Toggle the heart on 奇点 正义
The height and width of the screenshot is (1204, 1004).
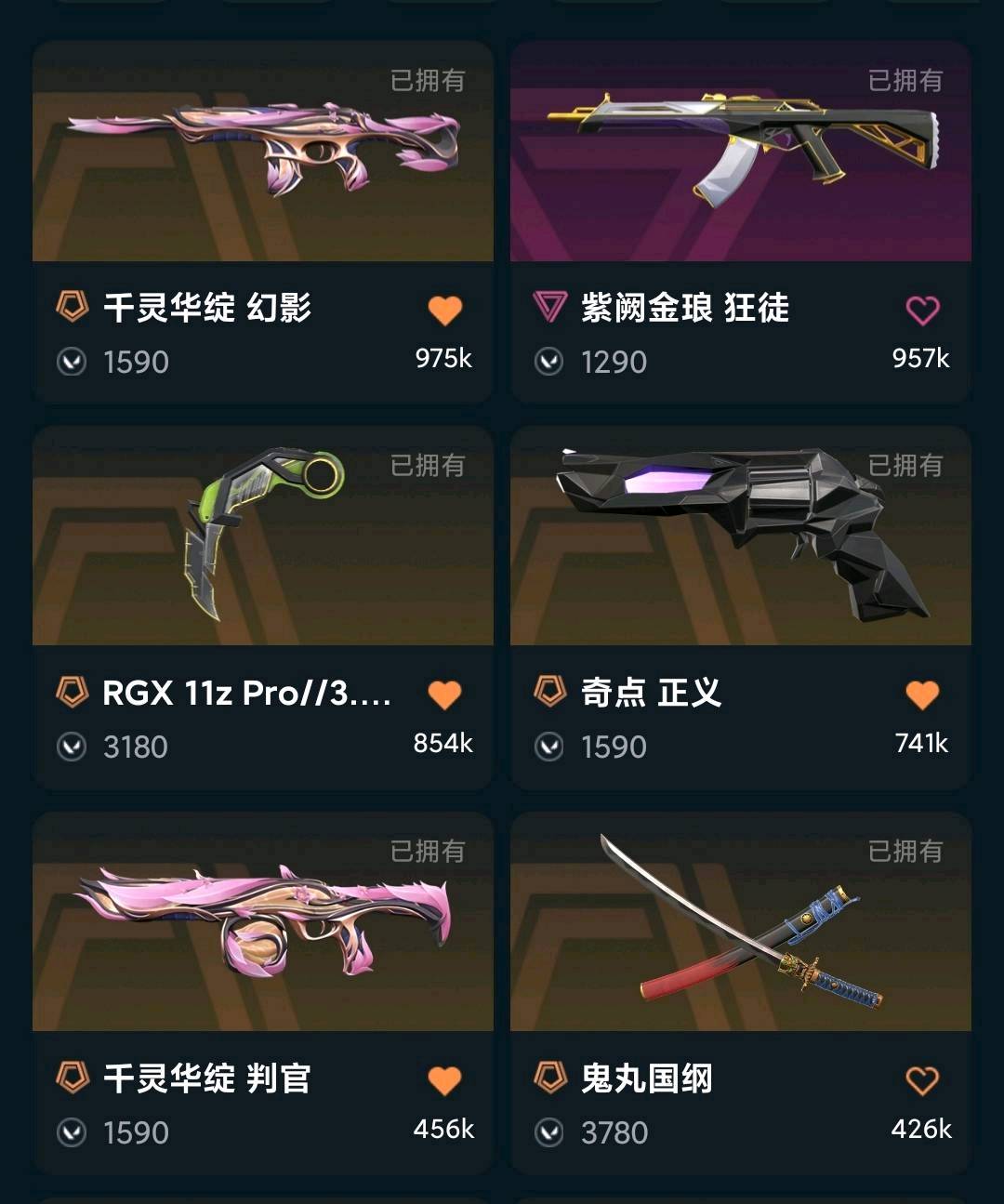(922, 695)
